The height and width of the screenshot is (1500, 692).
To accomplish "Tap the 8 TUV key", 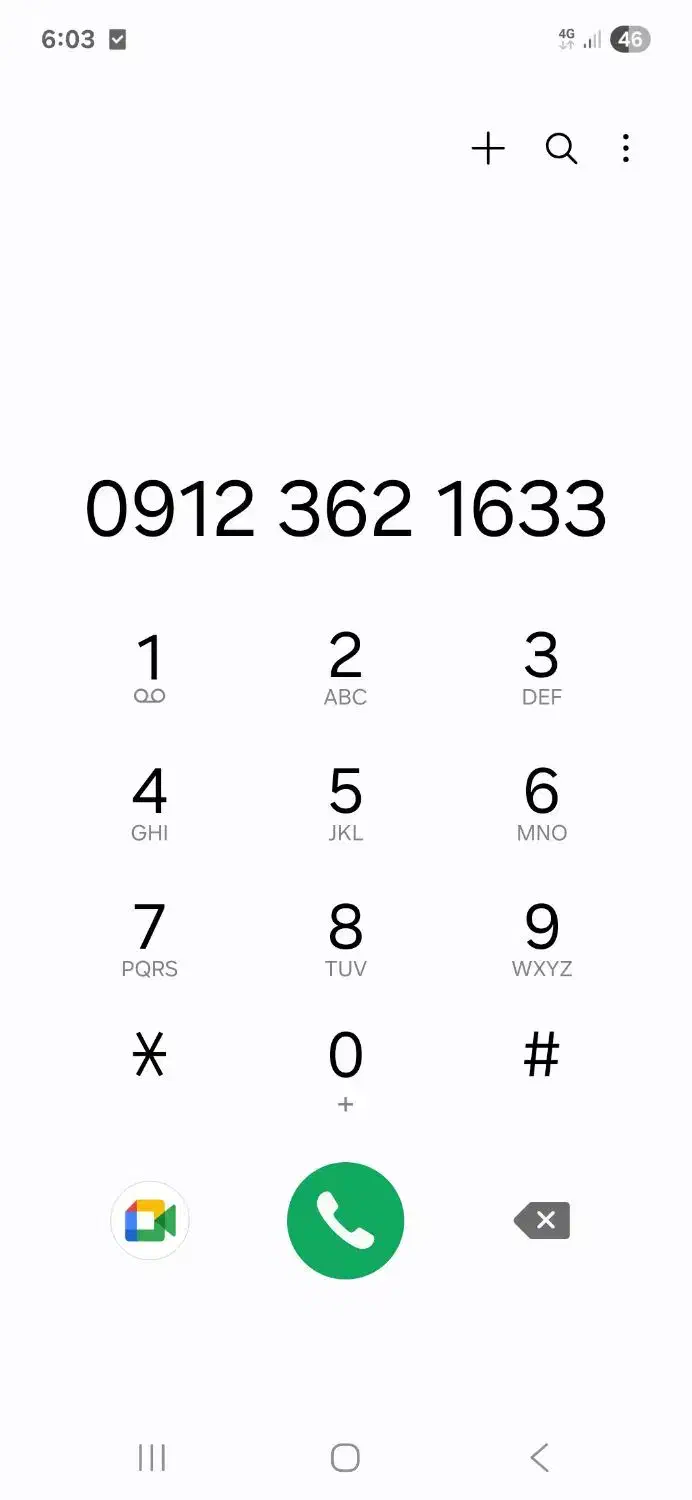I will tap(345, 940).
